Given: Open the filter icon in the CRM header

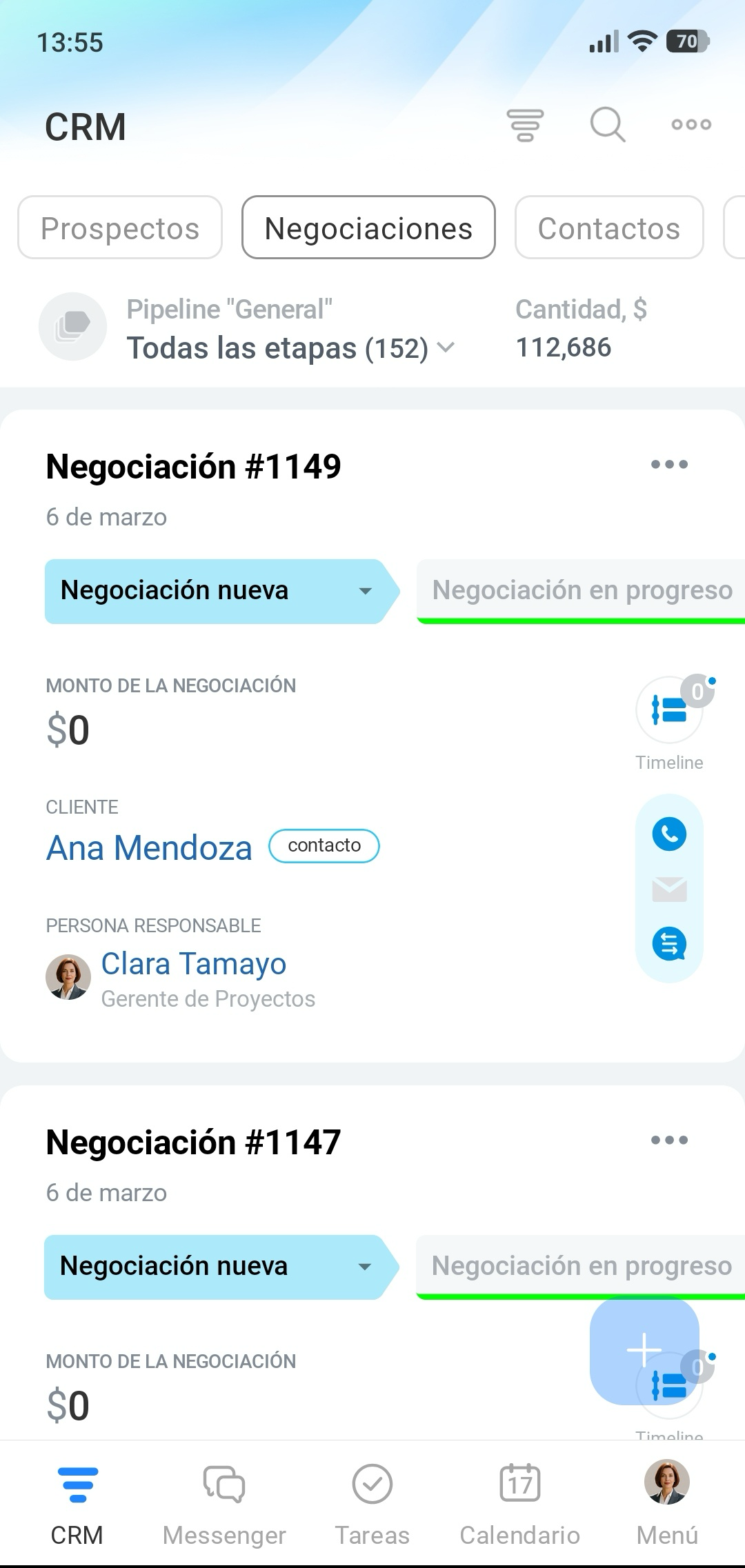Looking at the screenshot, I should tap(525, 125).
